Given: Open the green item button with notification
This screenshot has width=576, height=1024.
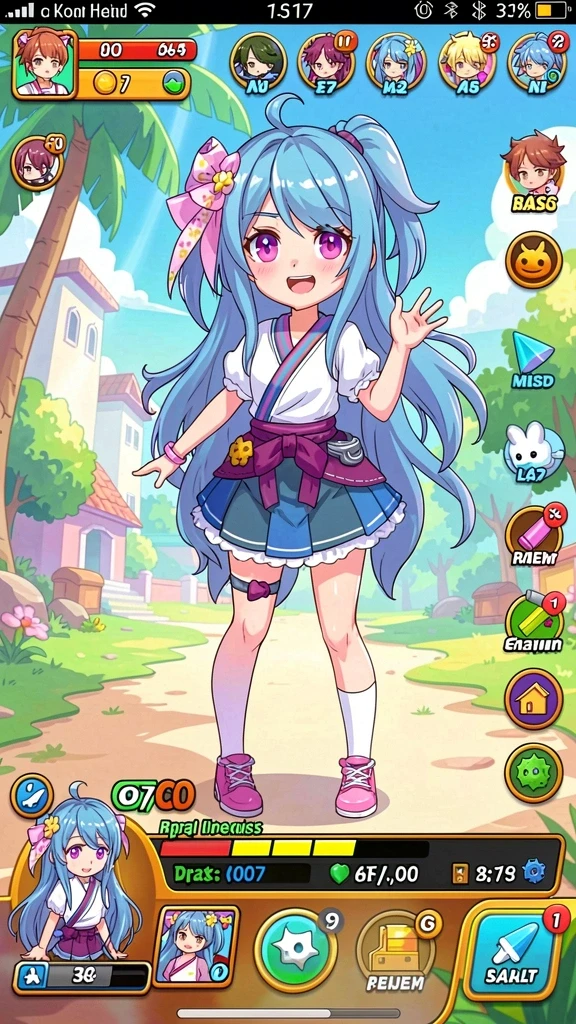Looking at the screenshot, I should [x=534, y=622].
